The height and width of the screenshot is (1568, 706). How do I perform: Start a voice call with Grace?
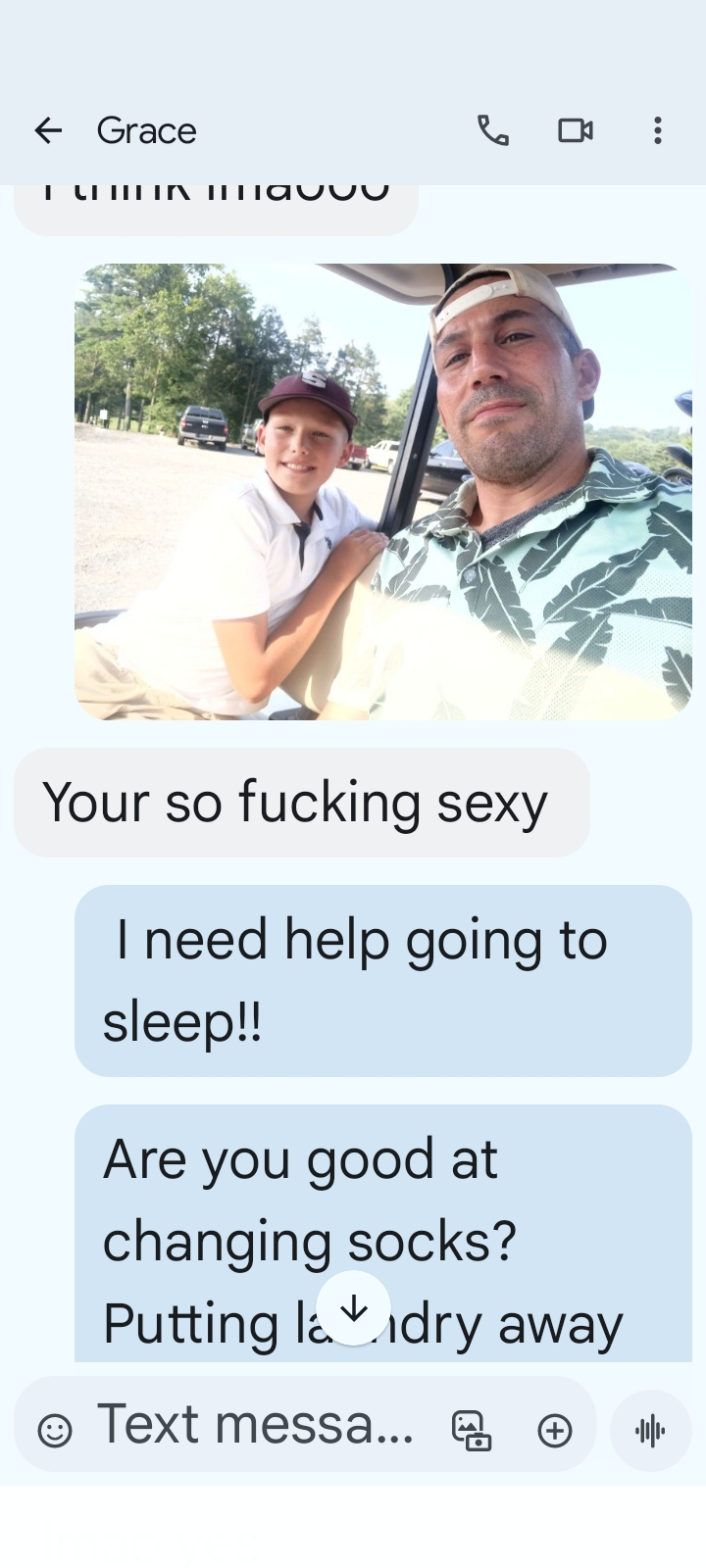tap(492, 130)
